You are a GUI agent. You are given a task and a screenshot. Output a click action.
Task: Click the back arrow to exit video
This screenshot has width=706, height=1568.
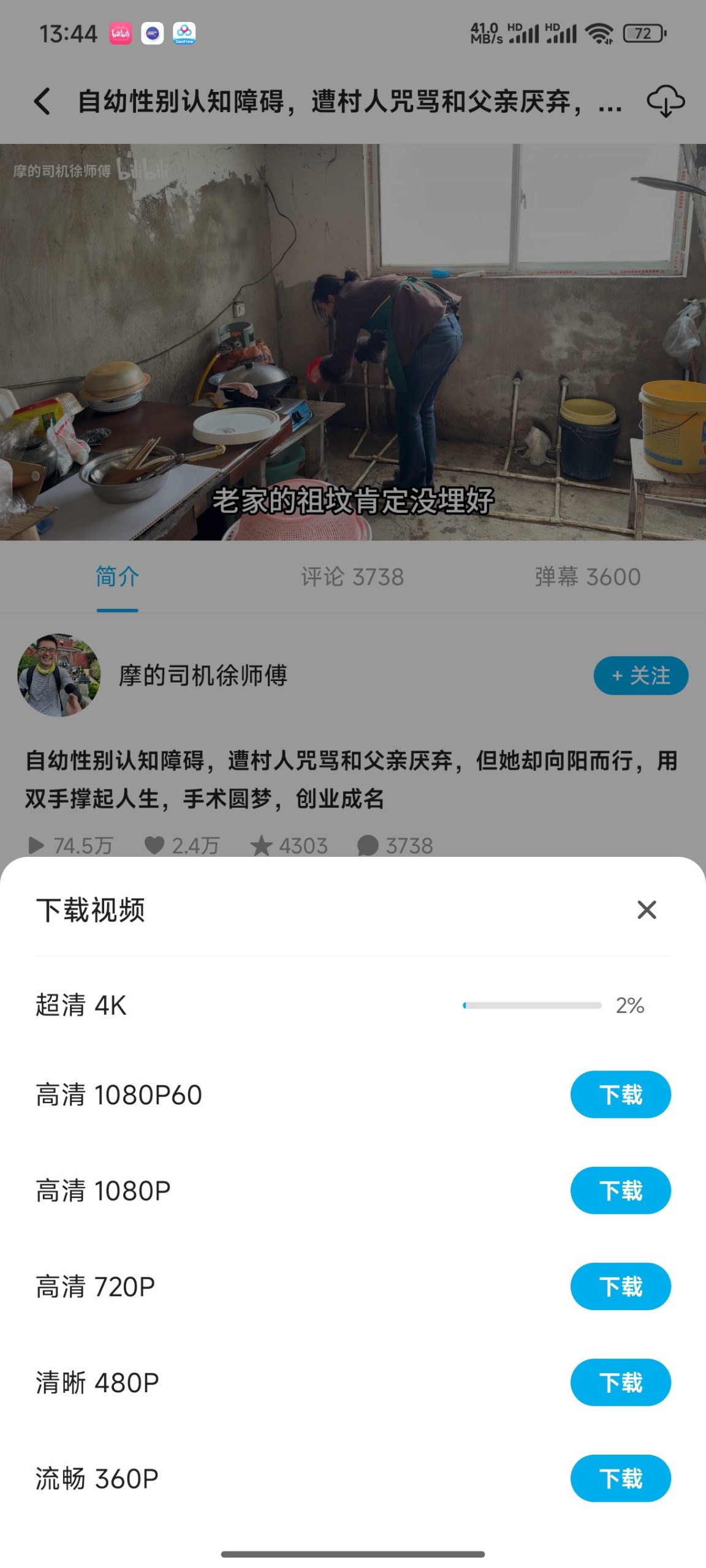42,103
